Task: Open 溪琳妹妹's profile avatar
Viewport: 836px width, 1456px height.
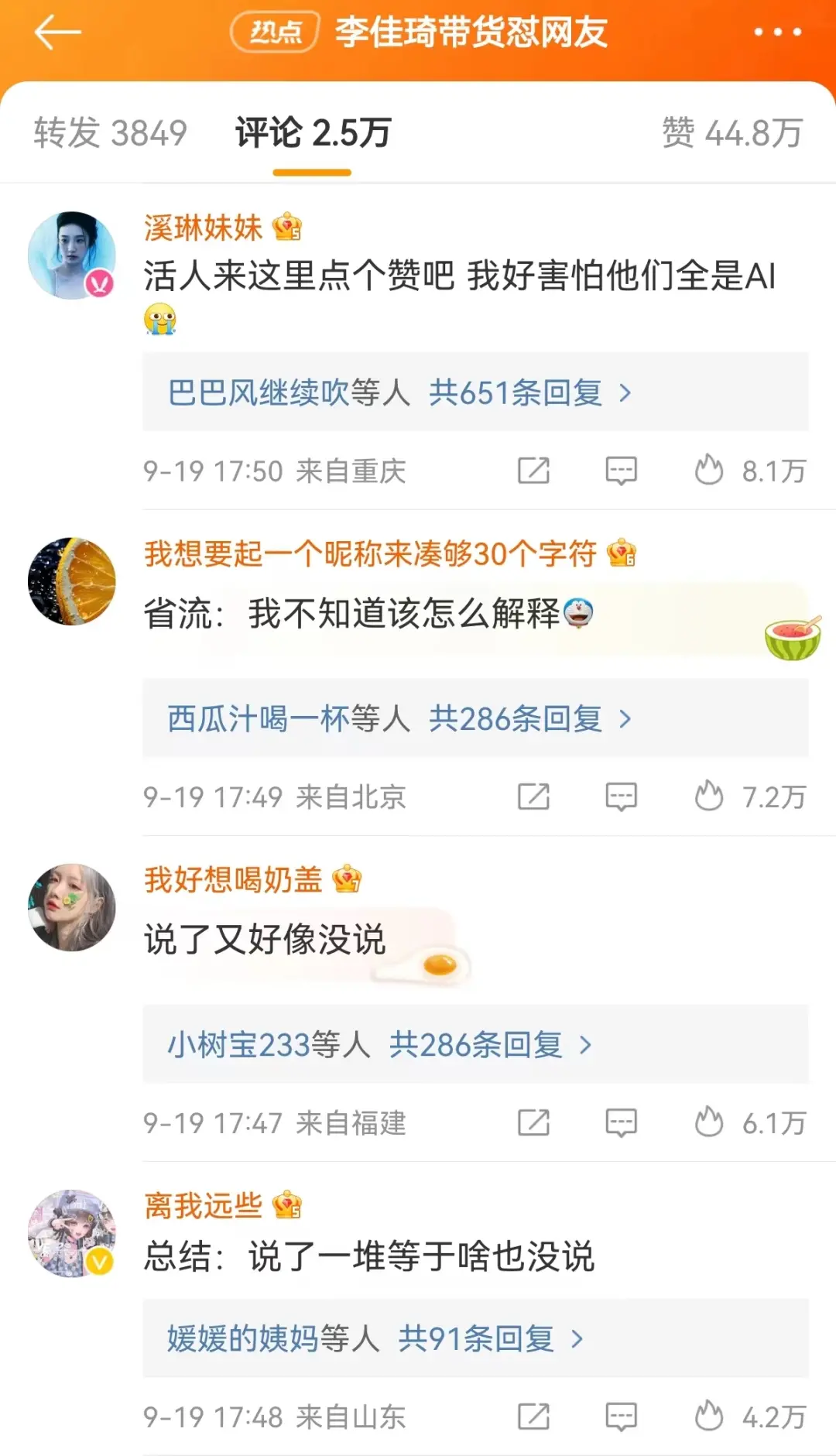Action: [x=71, y=255]
